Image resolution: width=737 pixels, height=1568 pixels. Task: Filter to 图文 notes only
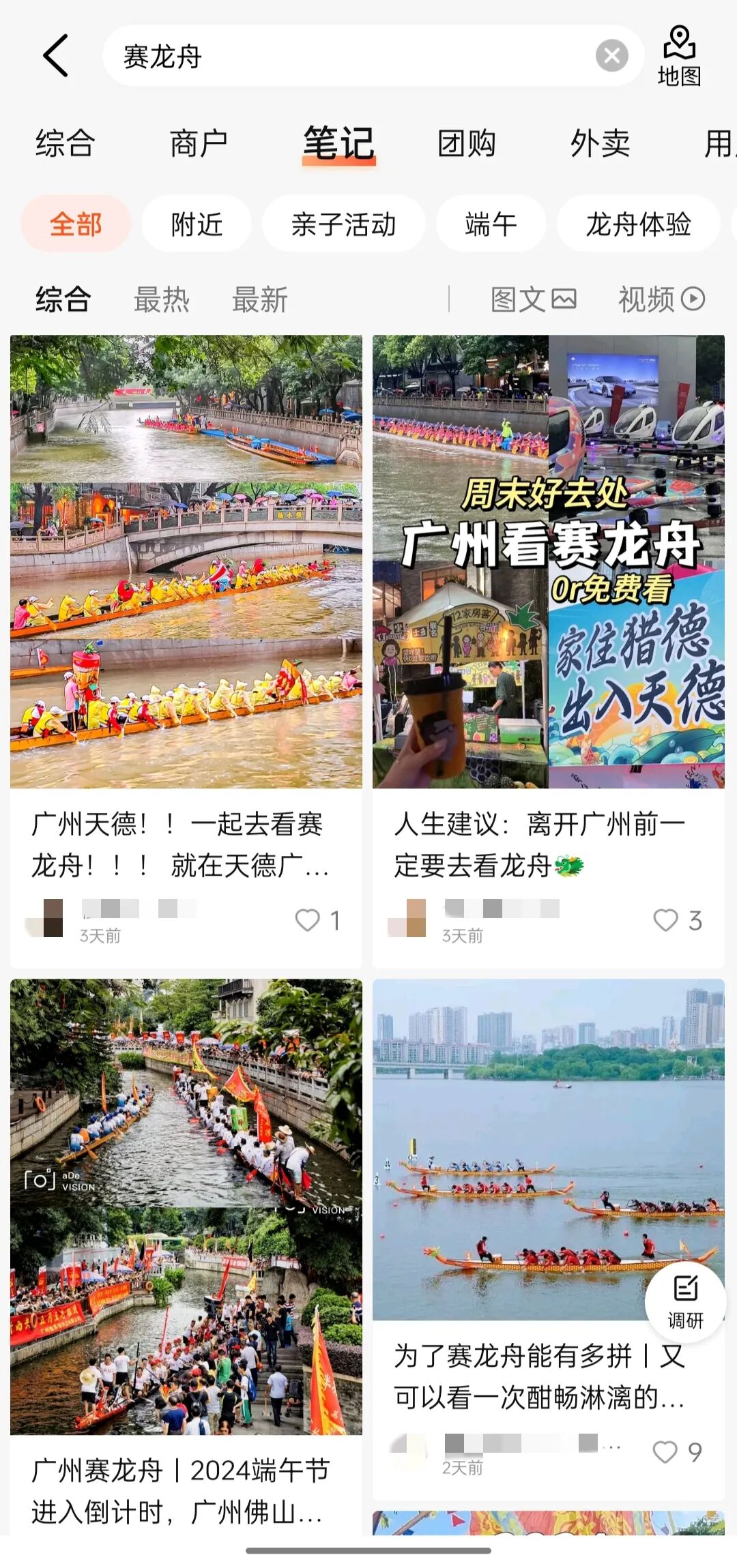[x=534, y=299]
